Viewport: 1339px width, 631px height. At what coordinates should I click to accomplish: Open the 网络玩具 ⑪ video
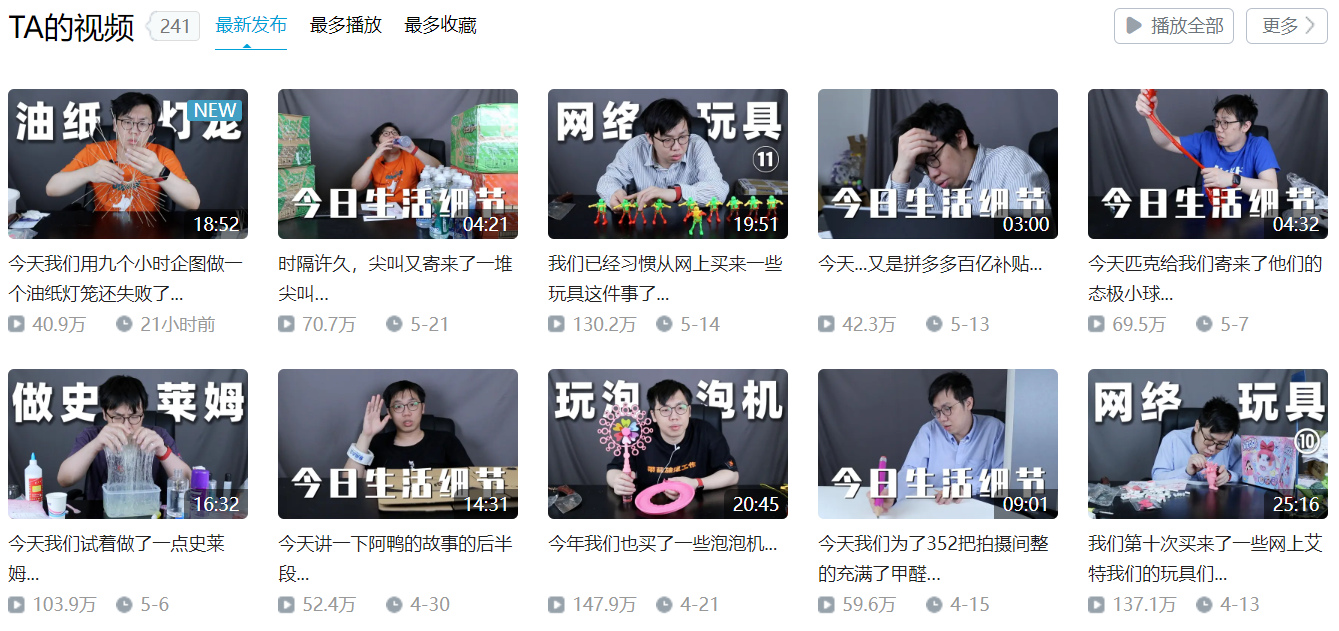pyautogui.click(x=668, y=164)
